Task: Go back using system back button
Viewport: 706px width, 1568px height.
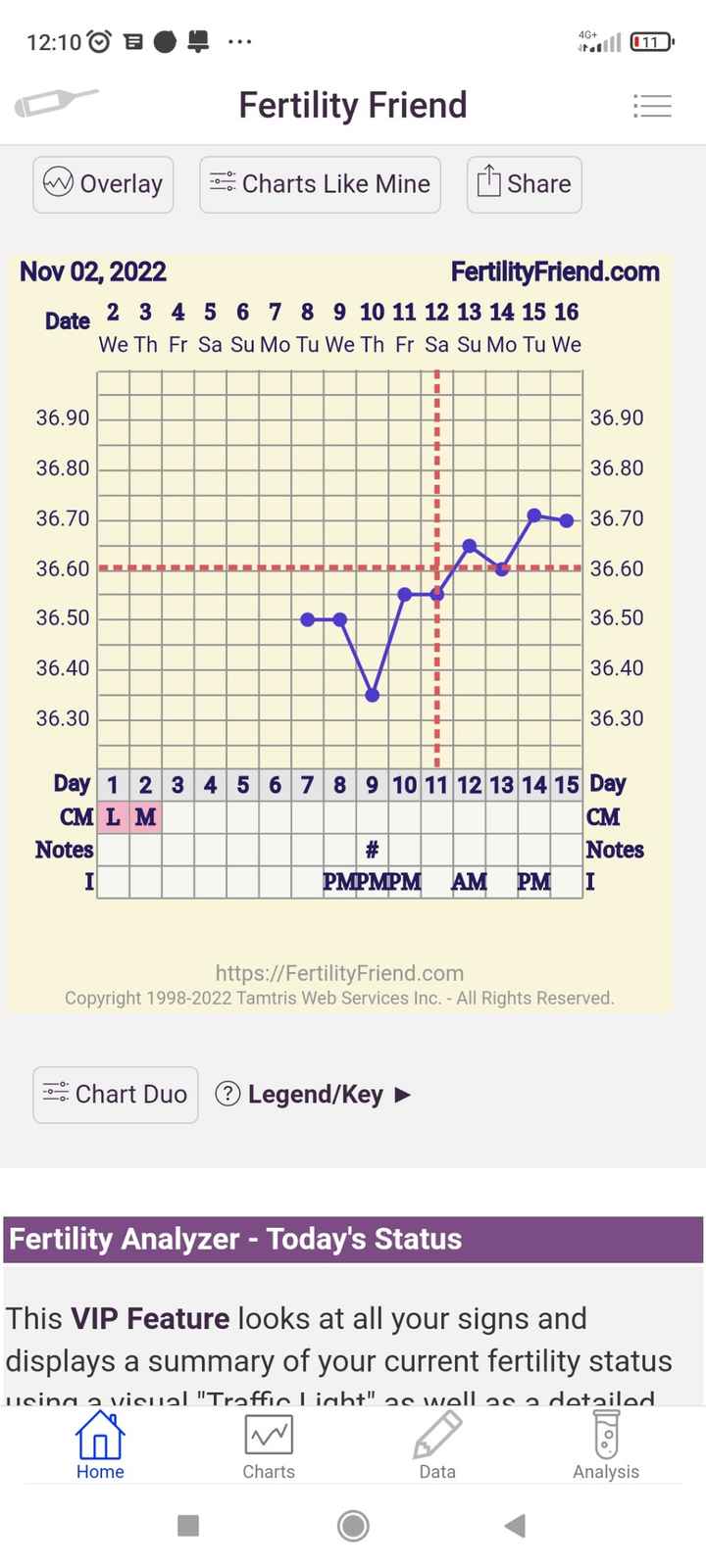Action: click(515, 1525)
